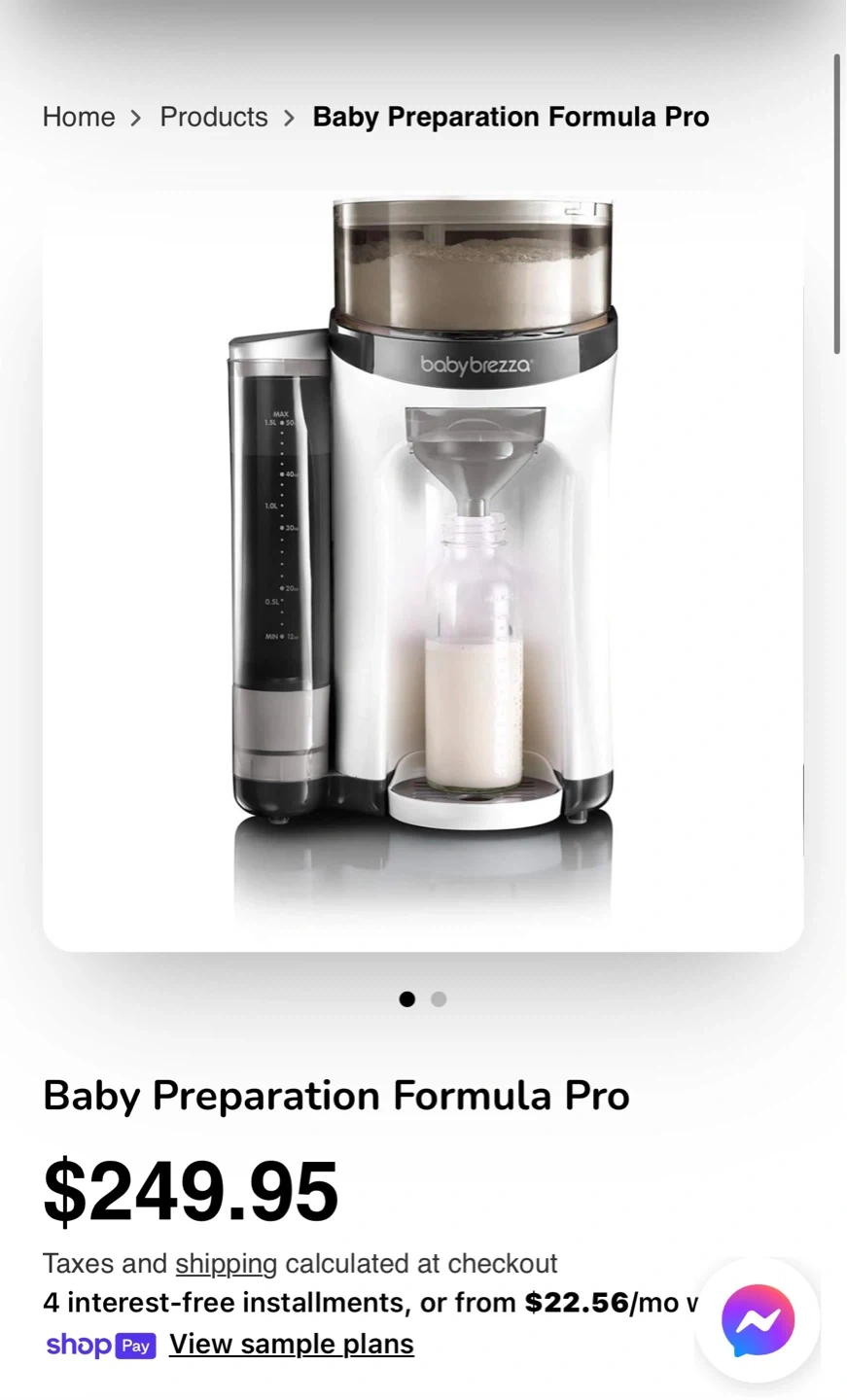Open the Baby Brezza product image

pos(423,571)
